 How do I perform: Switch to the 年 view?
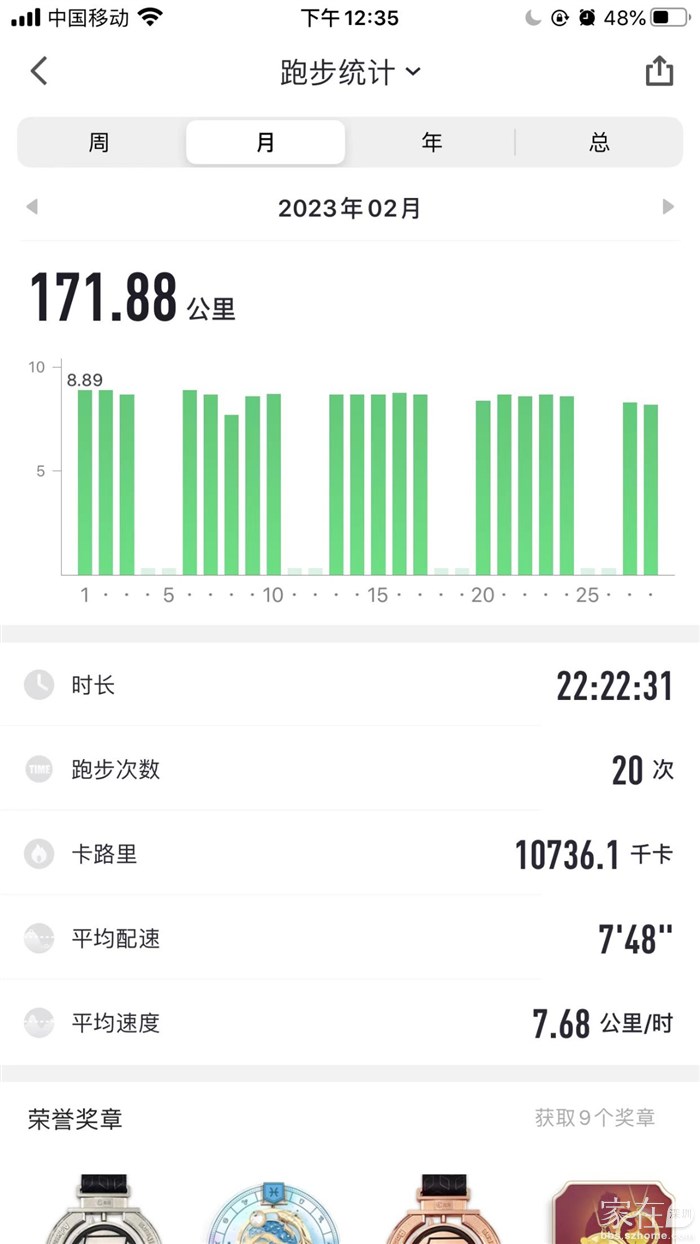(x=432, y=143)
